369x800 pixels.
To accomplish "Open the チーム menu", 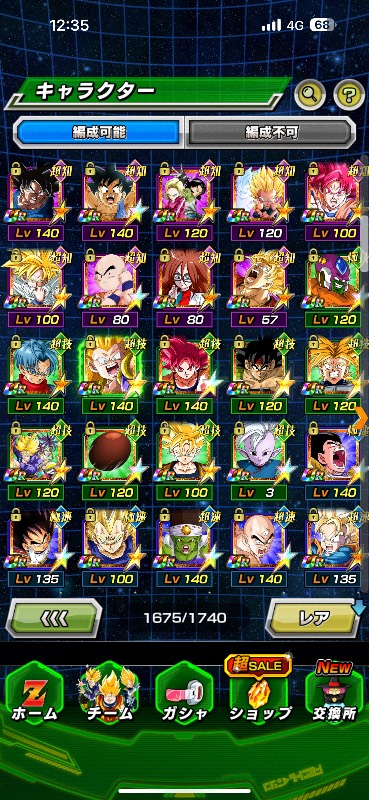I will point(108,696).
